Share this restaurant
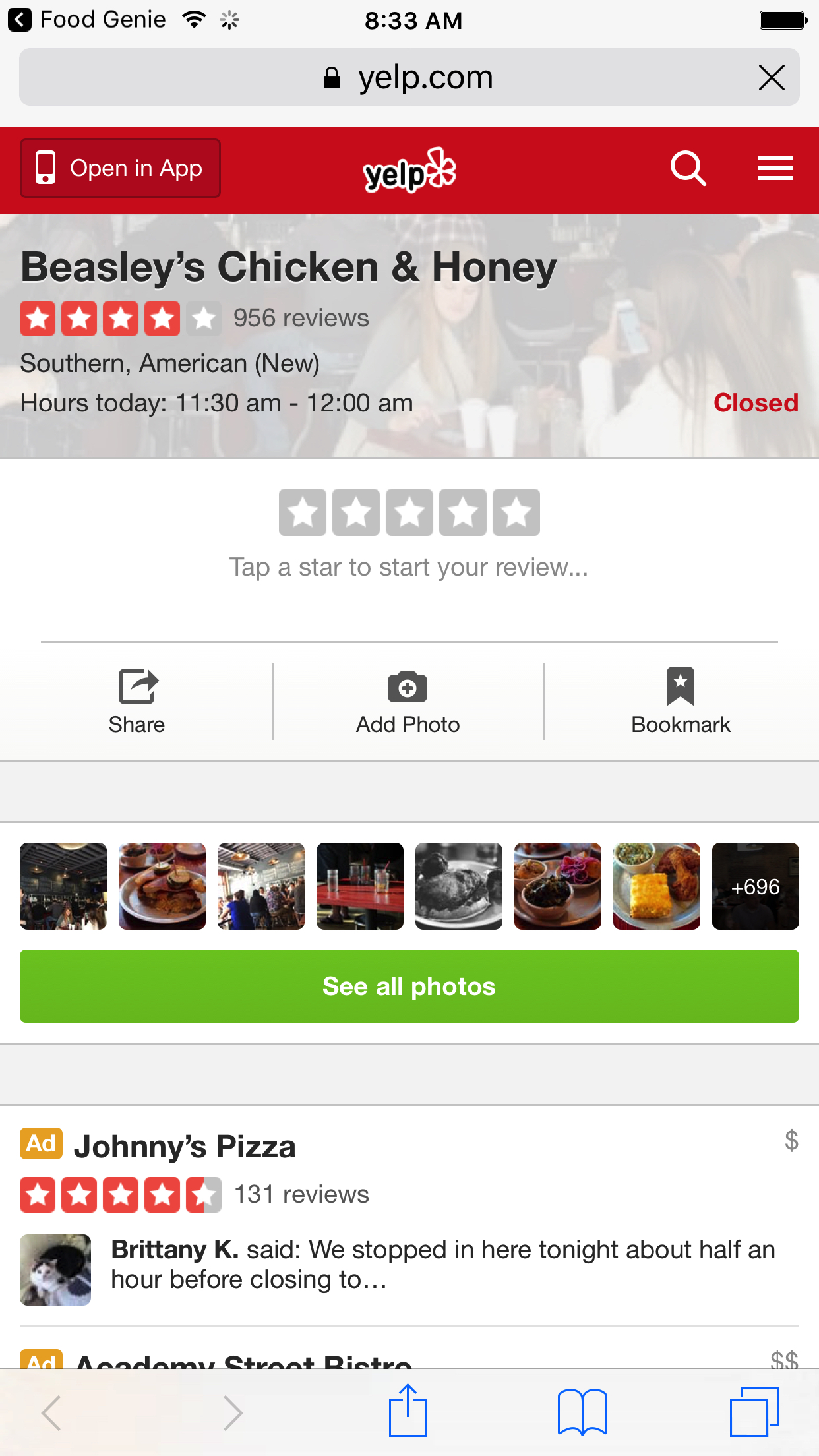 tap(137, 701)
